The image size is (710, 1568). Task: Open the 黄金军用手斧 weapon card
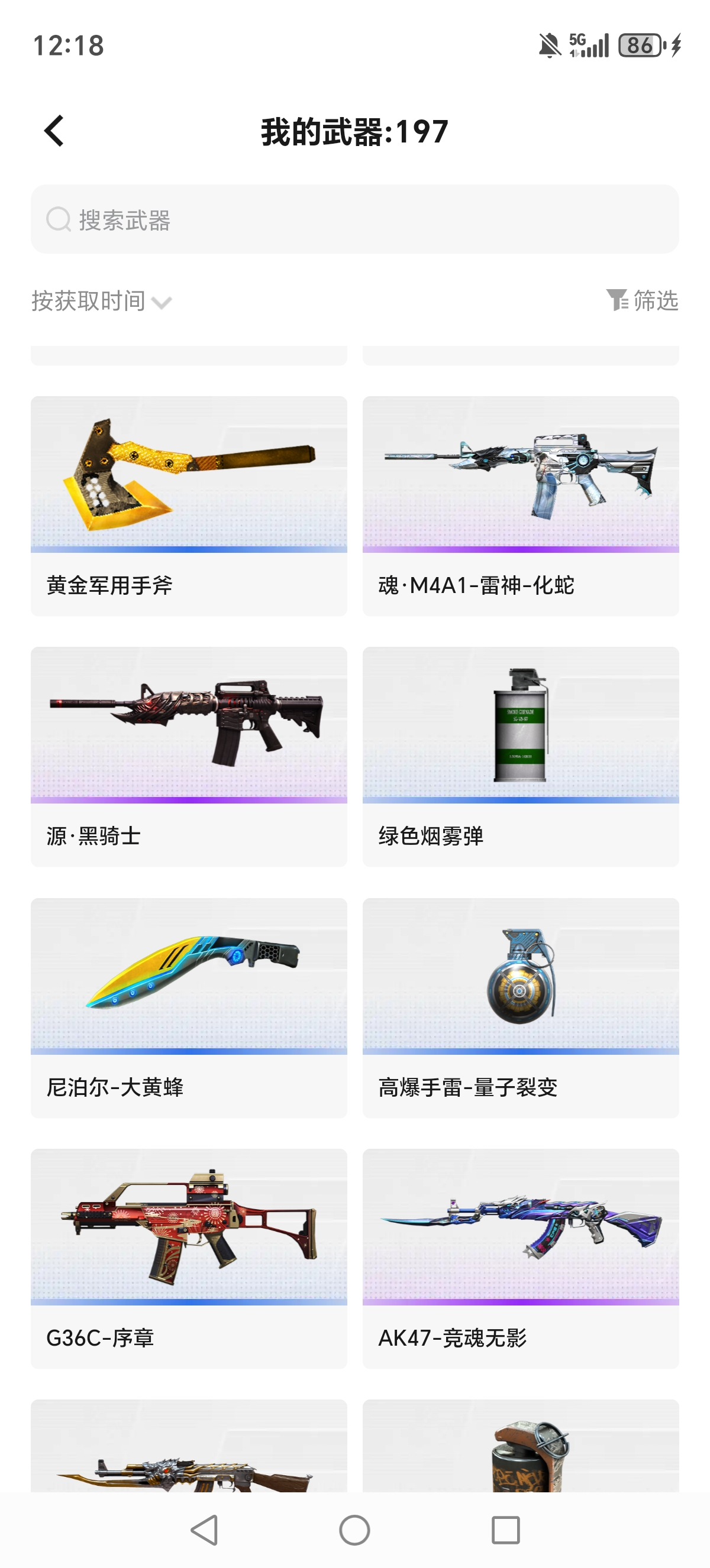tap(189, 505)
